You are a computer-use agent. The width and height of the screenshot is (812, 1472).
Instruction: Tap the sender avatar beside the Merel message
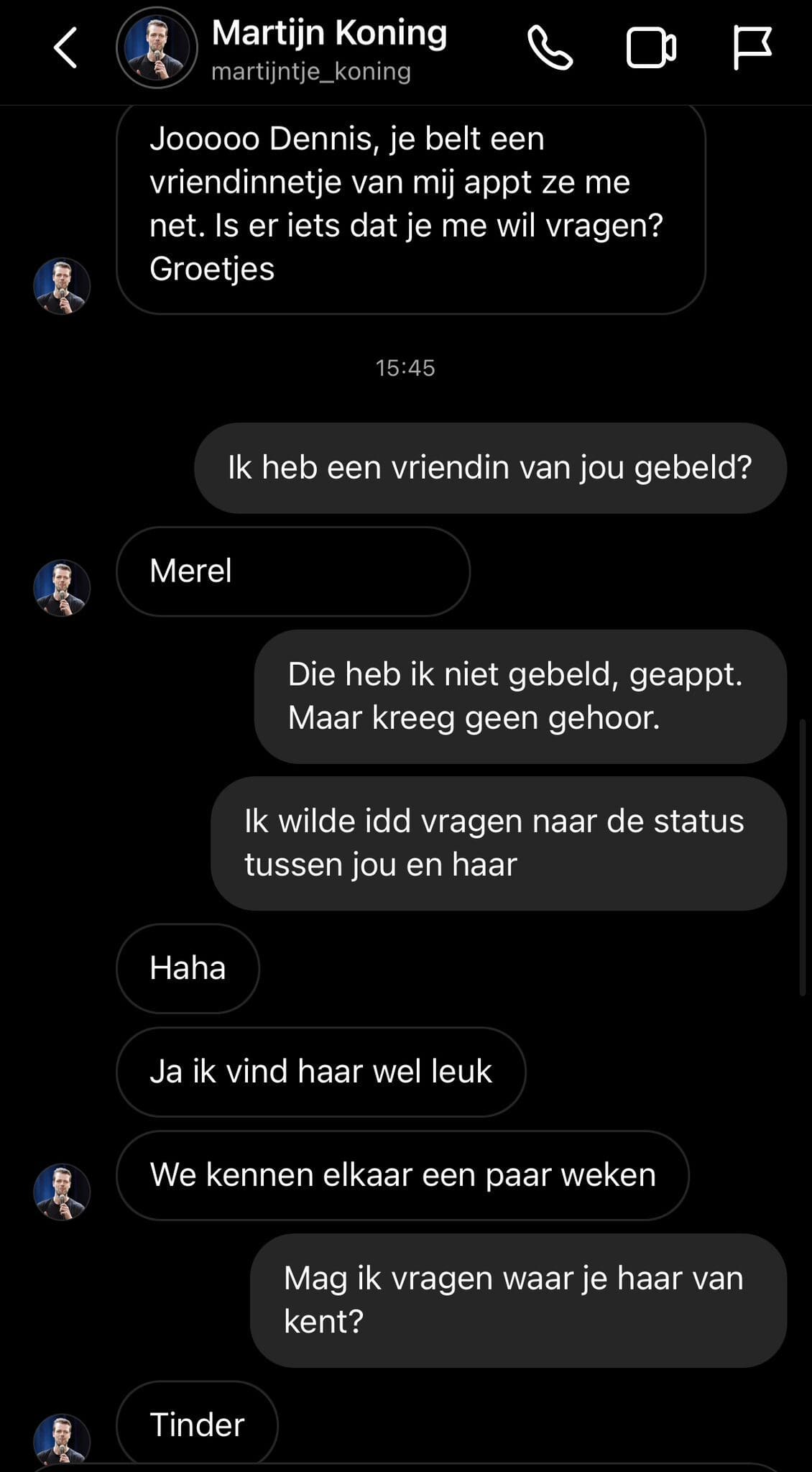click(62, 588)
